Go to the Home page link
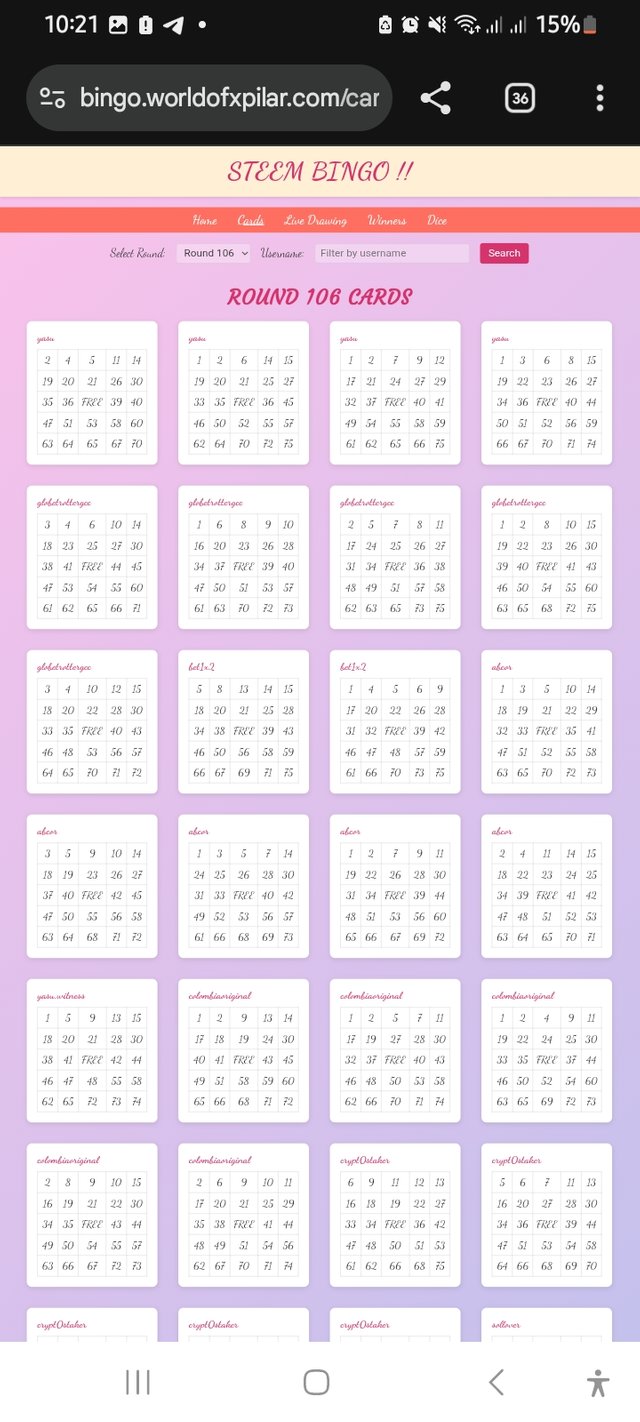This screenshot has height=1422, width=640. (x=205, y=220)
